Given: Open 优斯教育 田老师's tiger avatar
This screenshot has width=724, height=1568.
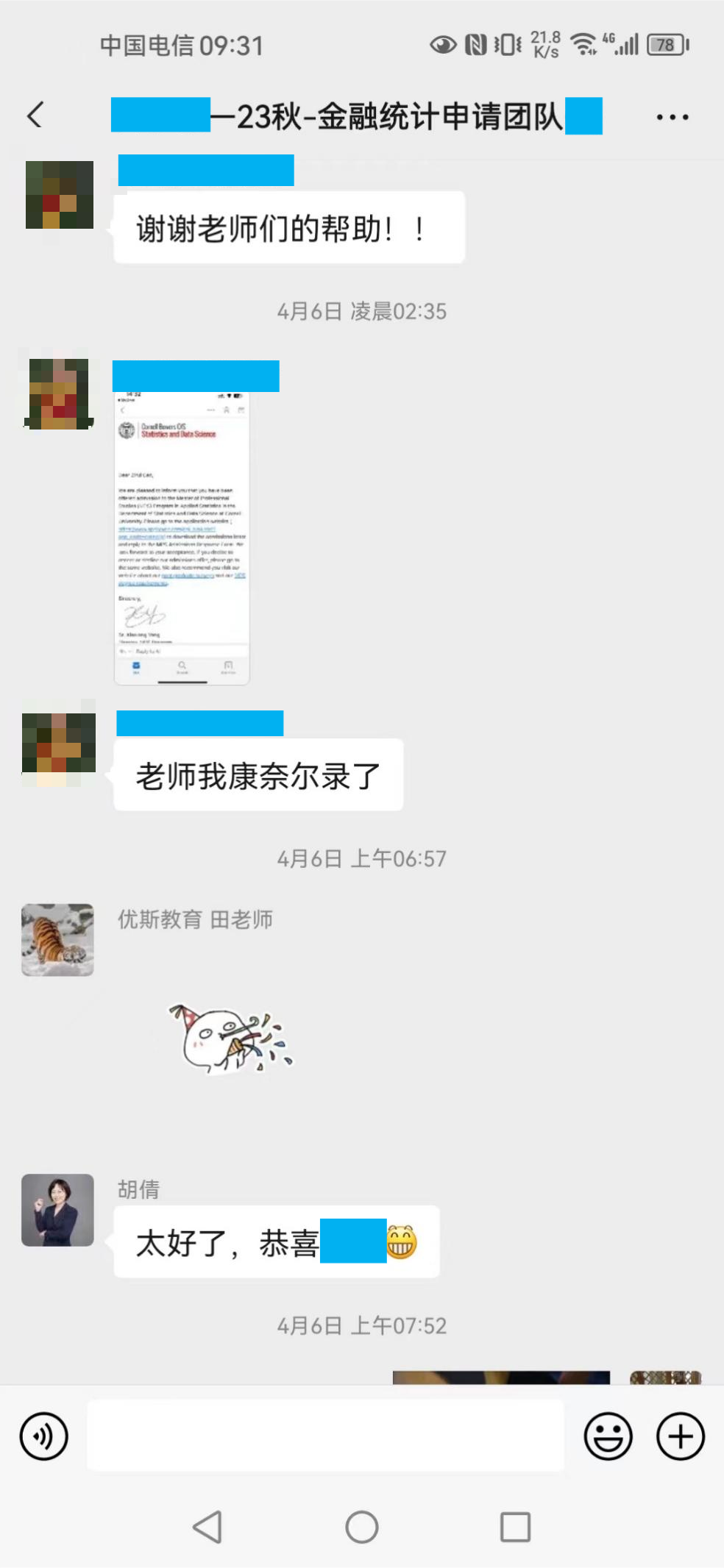Looking at the screenshot, I should click(57, 939).
